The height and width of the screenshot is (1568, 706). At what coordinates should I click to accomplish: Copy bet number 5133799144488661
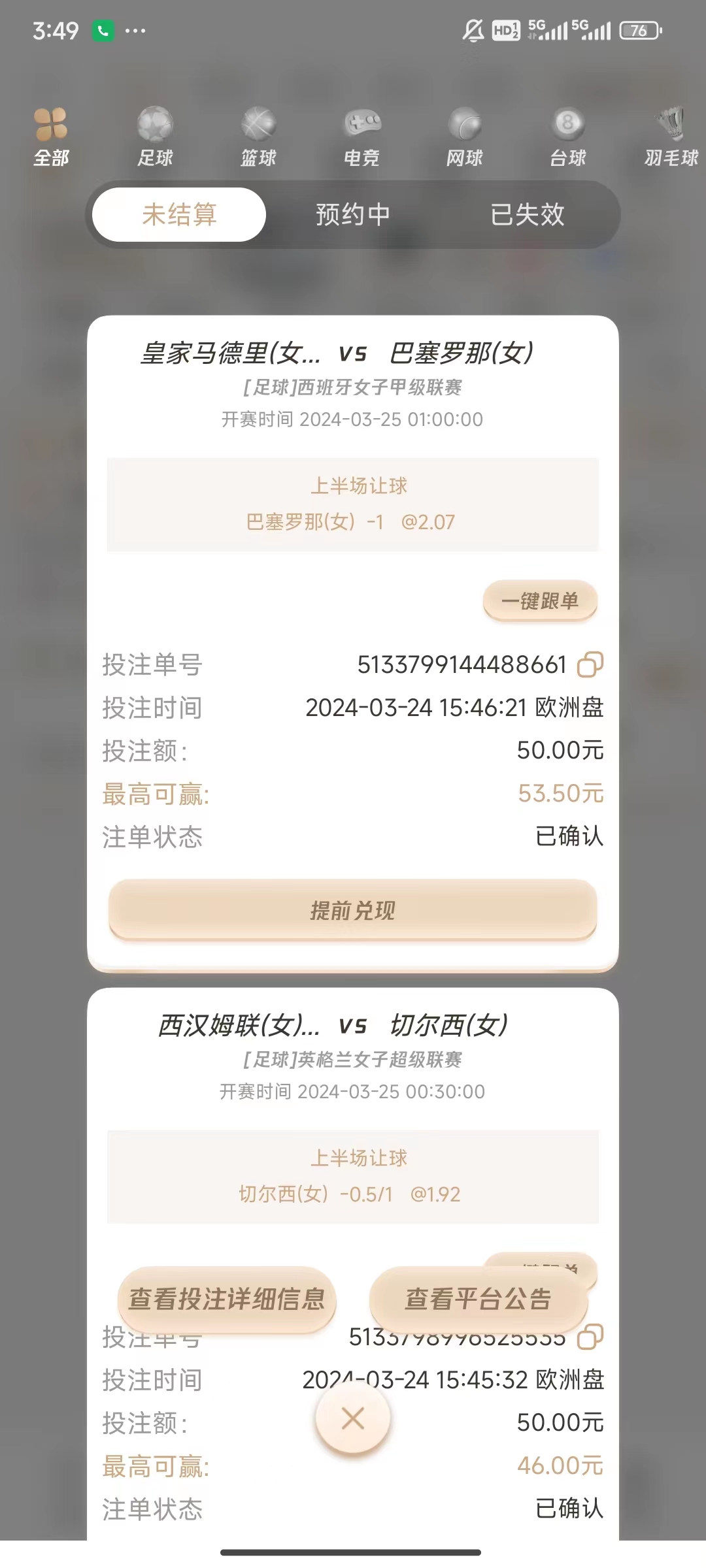coord(590,665)
